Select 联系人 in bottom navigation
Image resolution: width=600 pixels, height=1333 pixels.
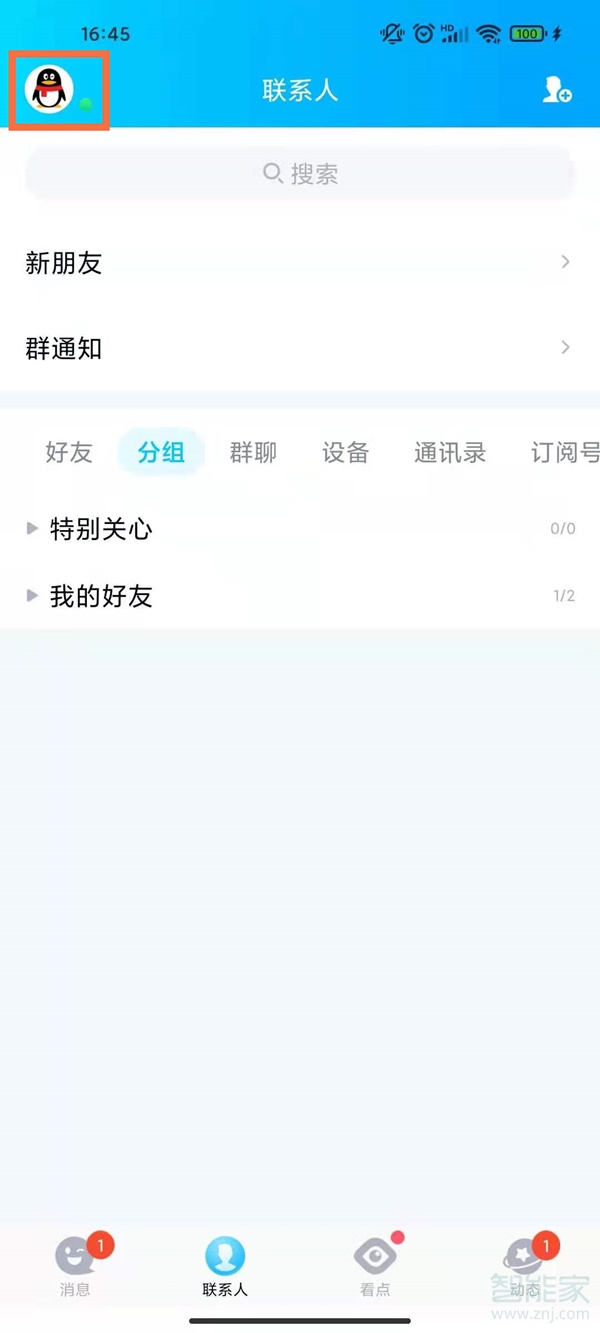pos(225,1265)
